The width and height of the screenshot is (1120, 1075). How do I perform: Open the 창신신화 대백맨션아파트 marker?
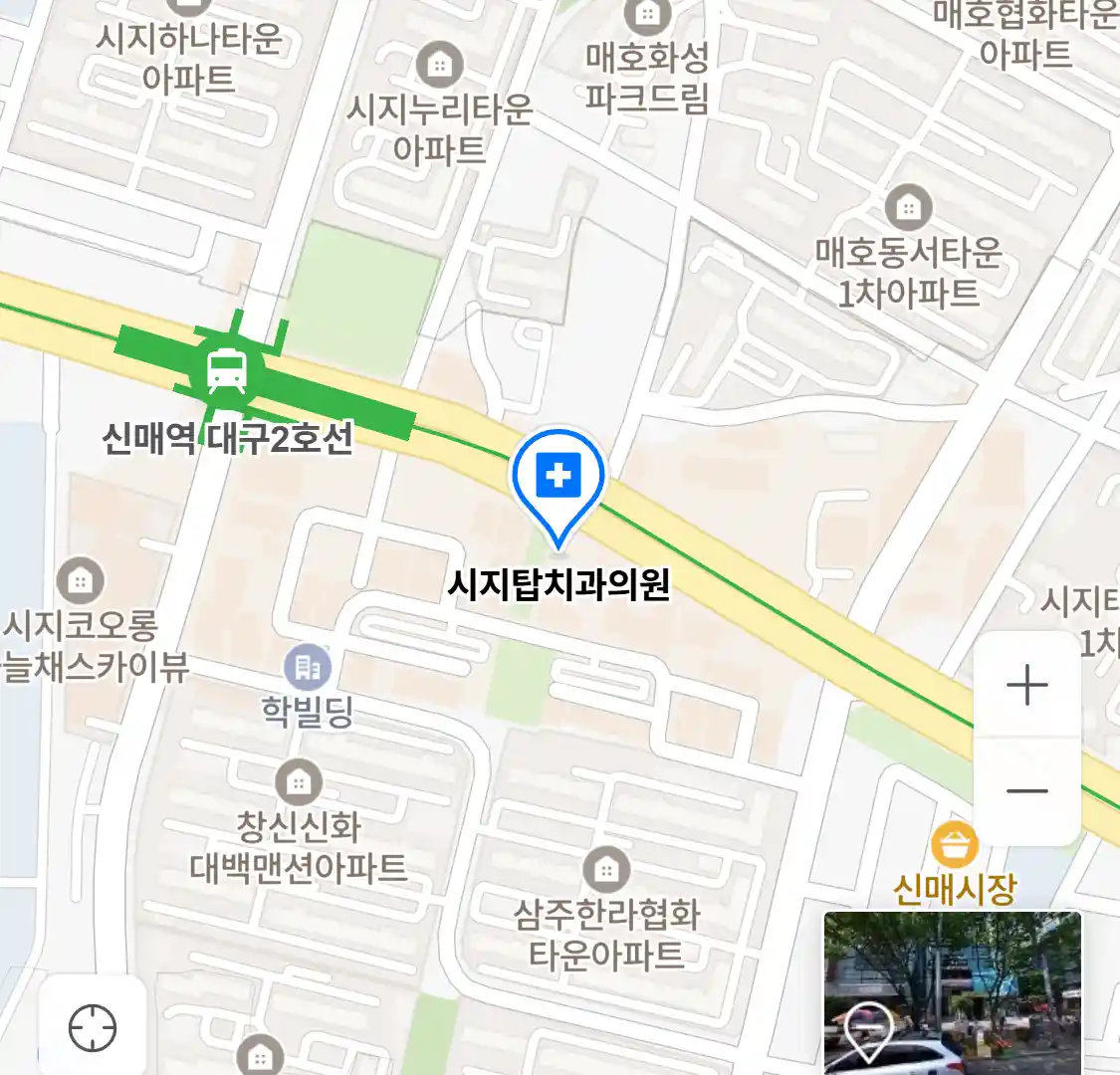point(298,782)
